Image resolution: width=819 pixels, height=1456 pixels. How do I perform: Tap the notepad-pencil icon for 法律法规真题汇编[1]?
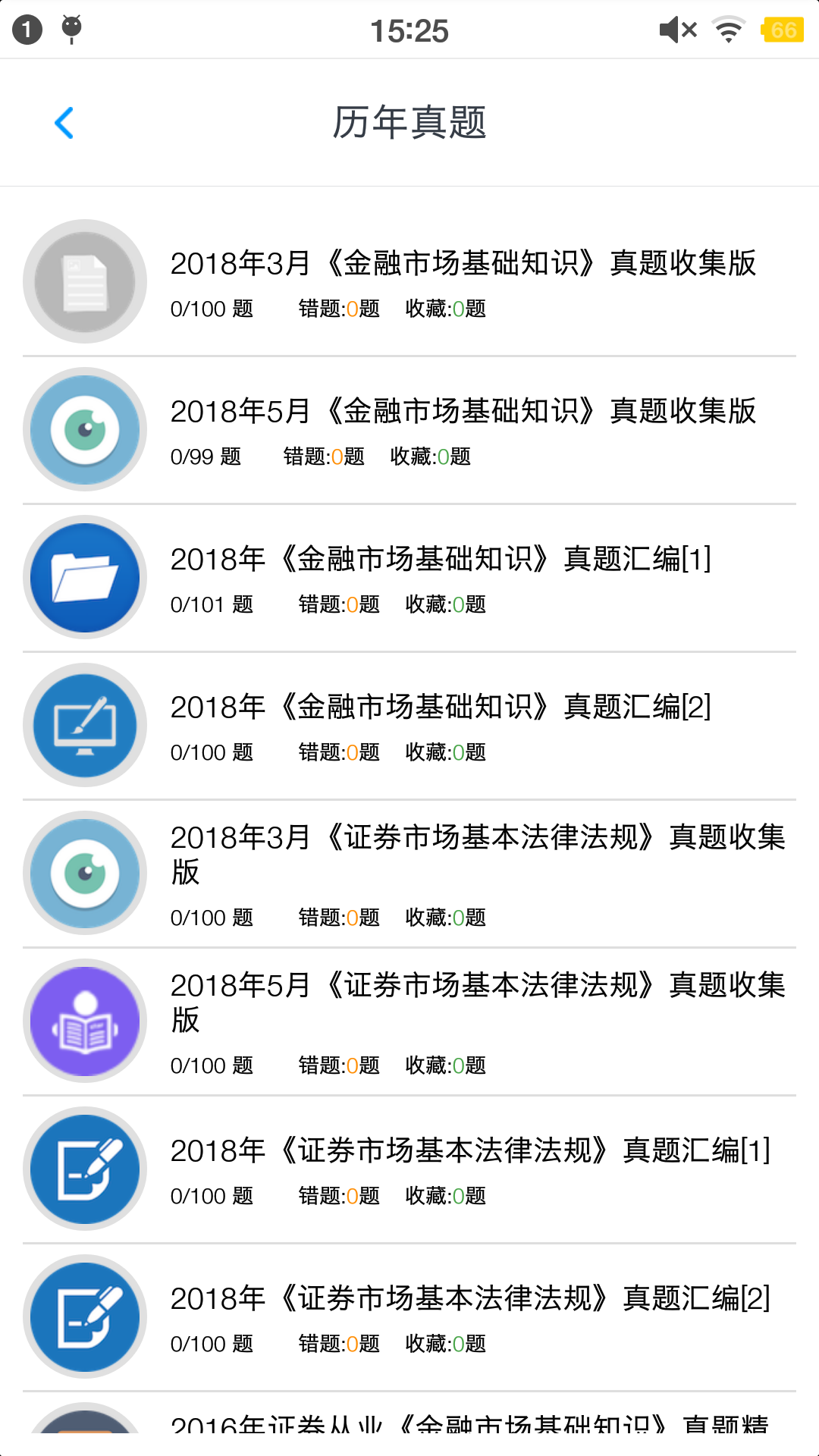pos(84,1170)
